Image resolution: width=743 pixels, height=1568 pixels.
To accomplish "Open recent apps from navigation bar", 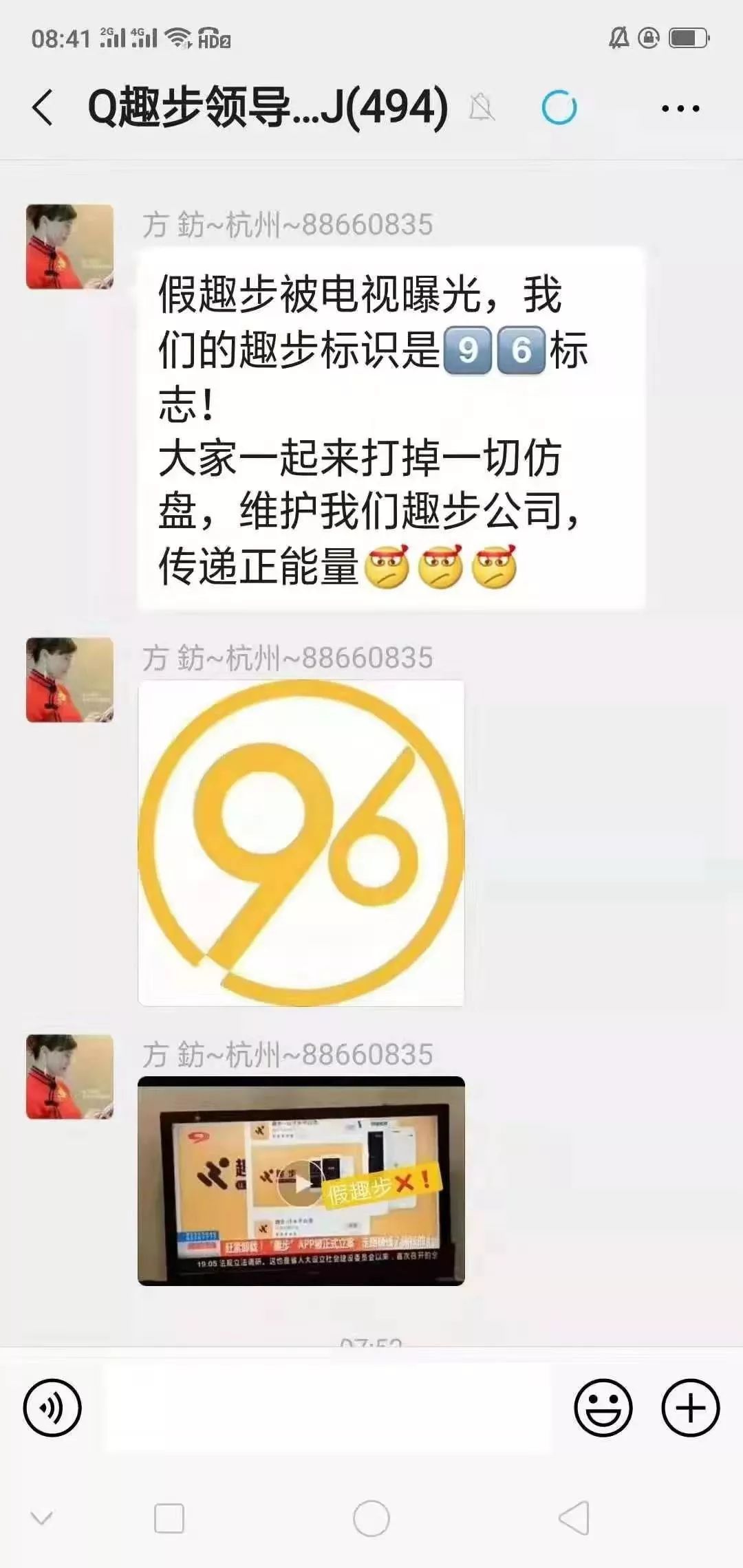I will tap(169, 1518).
